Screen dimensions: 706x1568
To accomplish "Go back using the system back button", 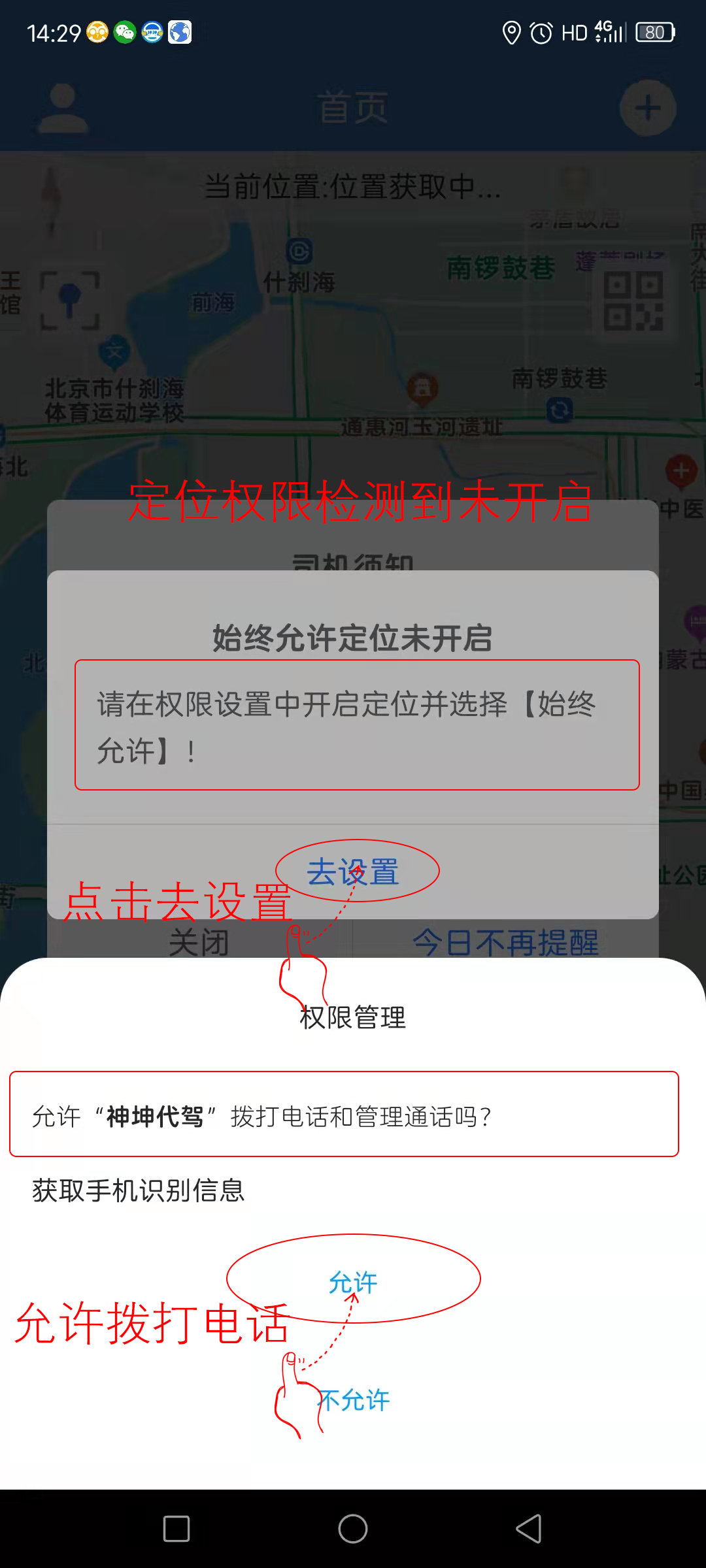I will click(x=528, y=1529).
